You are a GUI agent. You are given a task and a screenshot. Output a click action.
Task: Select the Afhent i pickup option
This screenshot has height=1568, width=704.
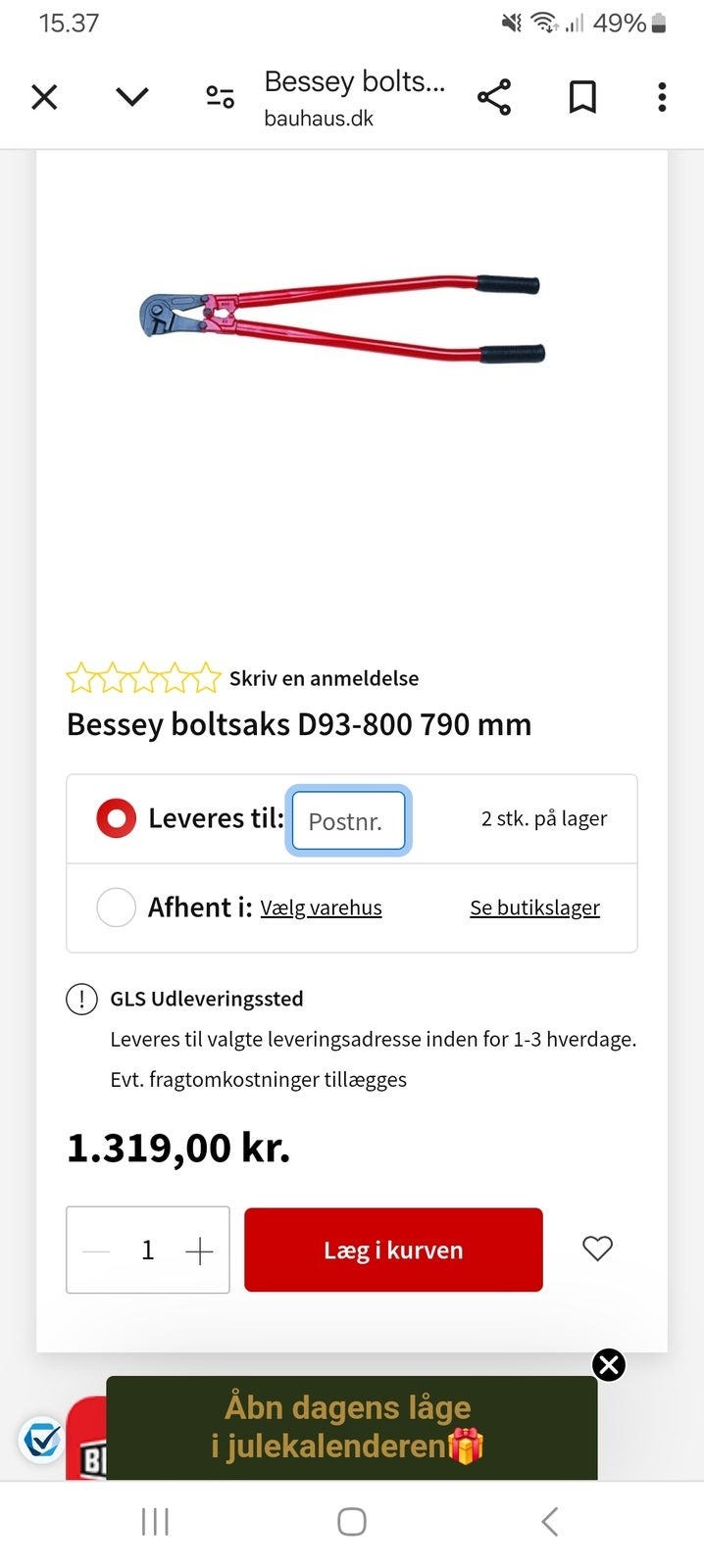click(x=116, y=907)
